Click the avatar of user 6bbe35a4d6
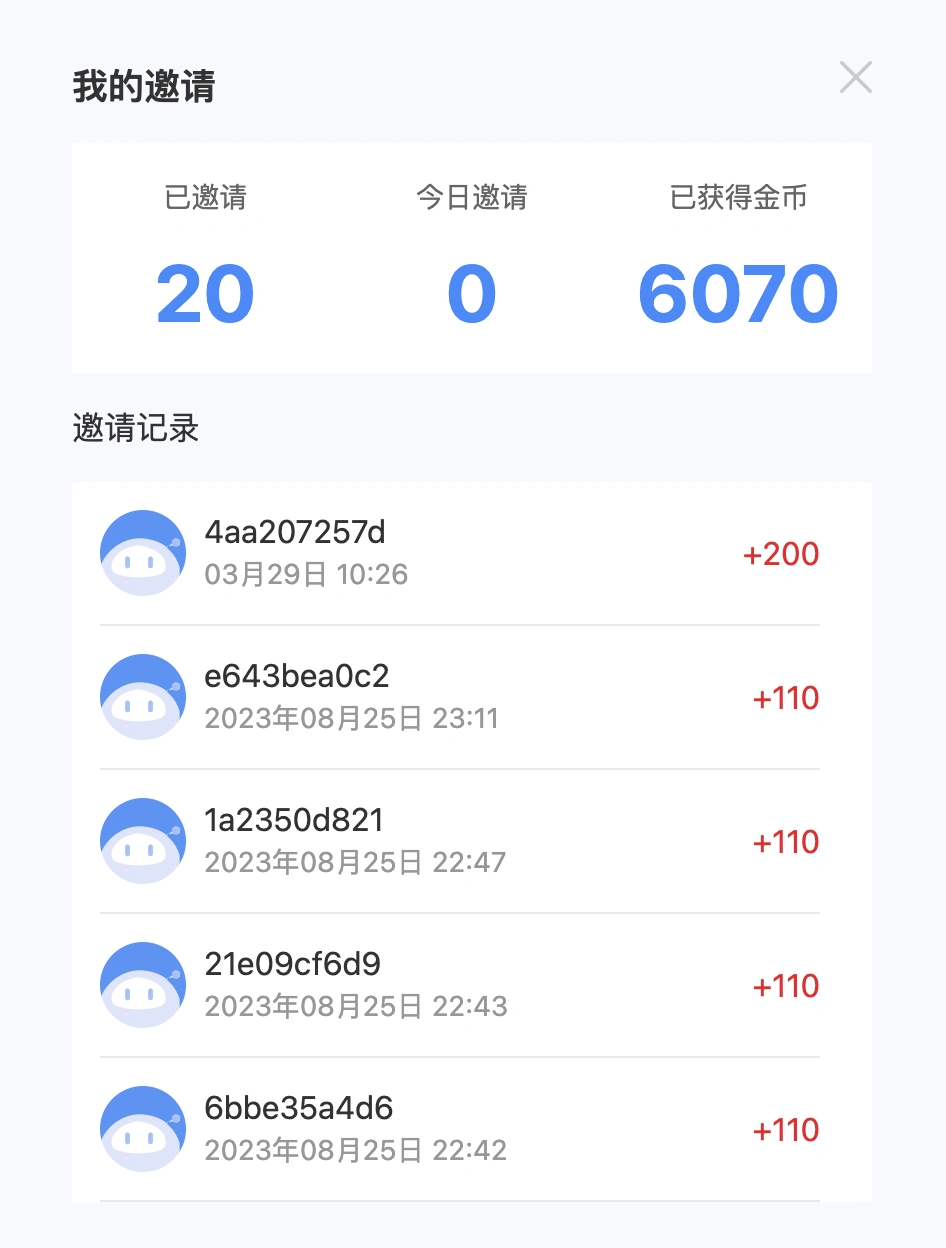The width and height of the screenshot is (946, 1248). (143, 1128)
